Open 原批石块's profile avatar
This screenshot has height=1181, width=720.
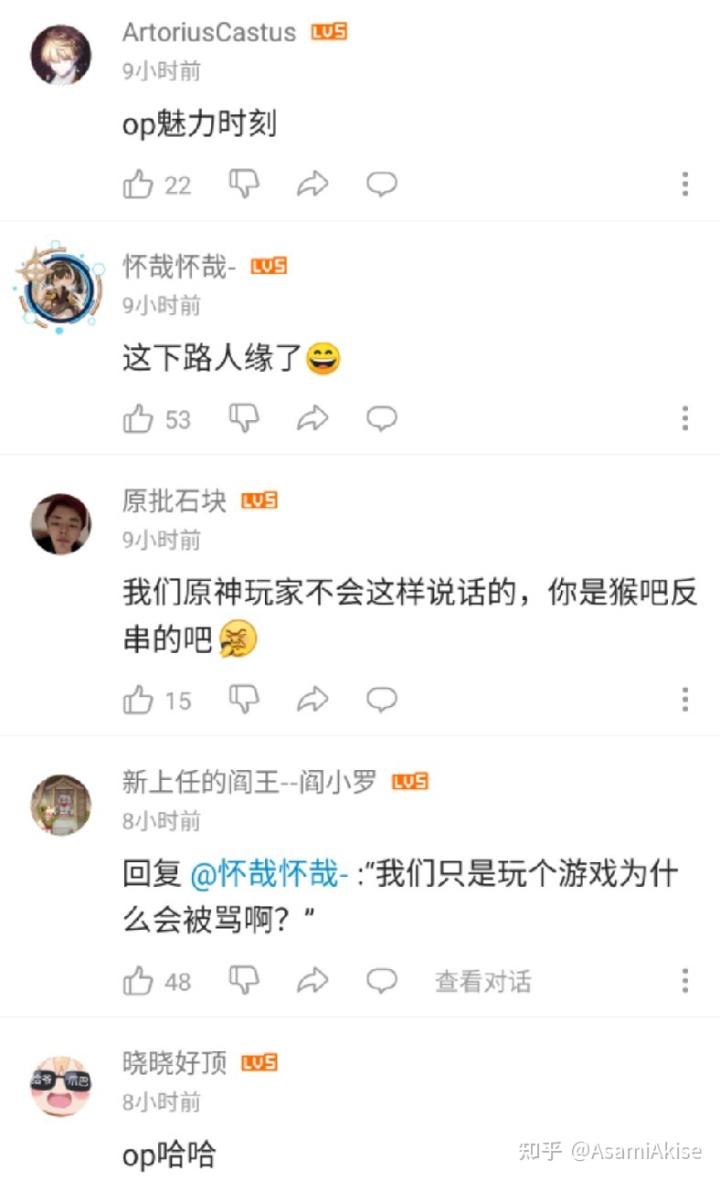(x=61, y=523)
